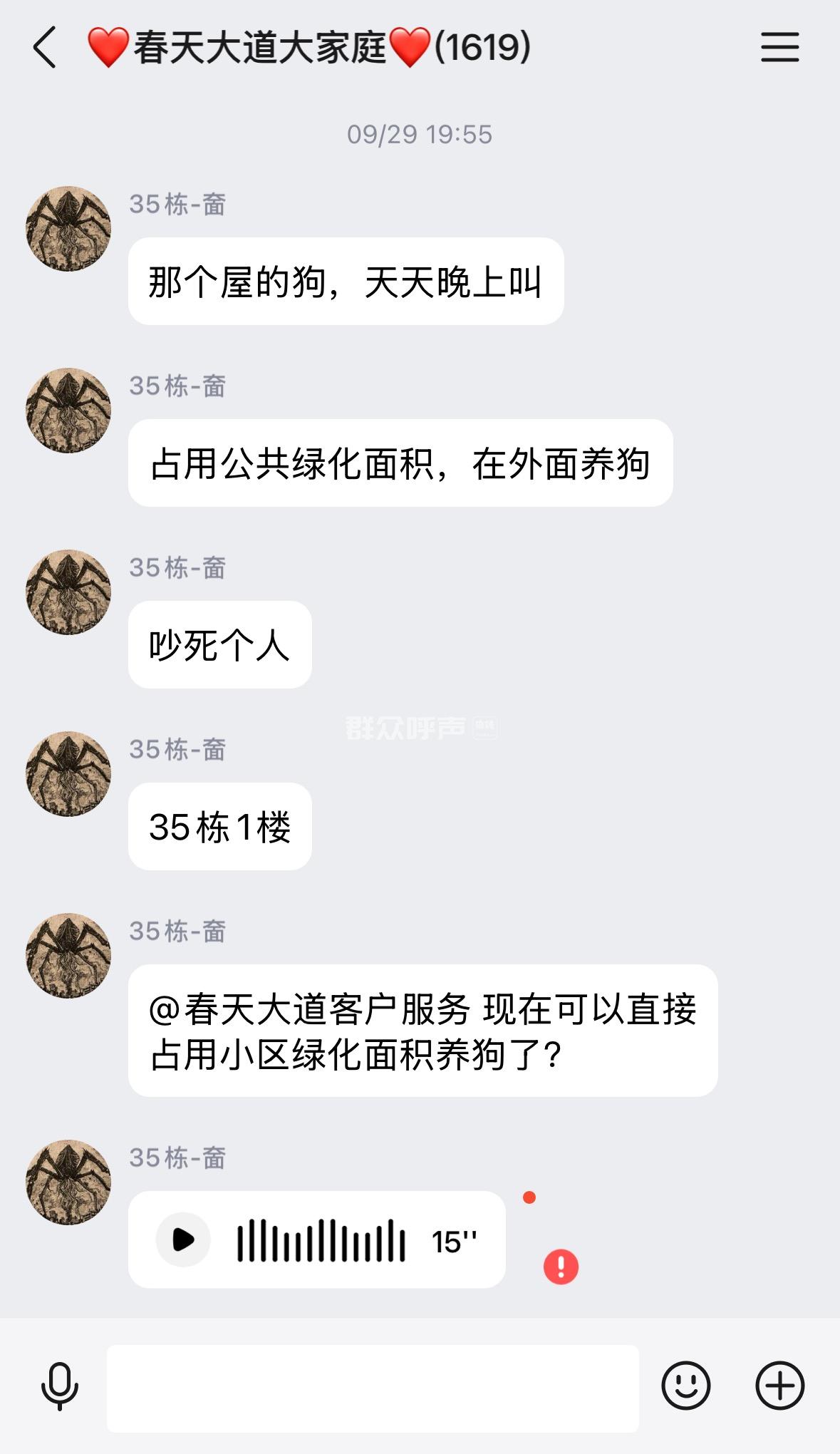
Task: Switch to voice input microphone
Action: click(x=59, y=1386)
